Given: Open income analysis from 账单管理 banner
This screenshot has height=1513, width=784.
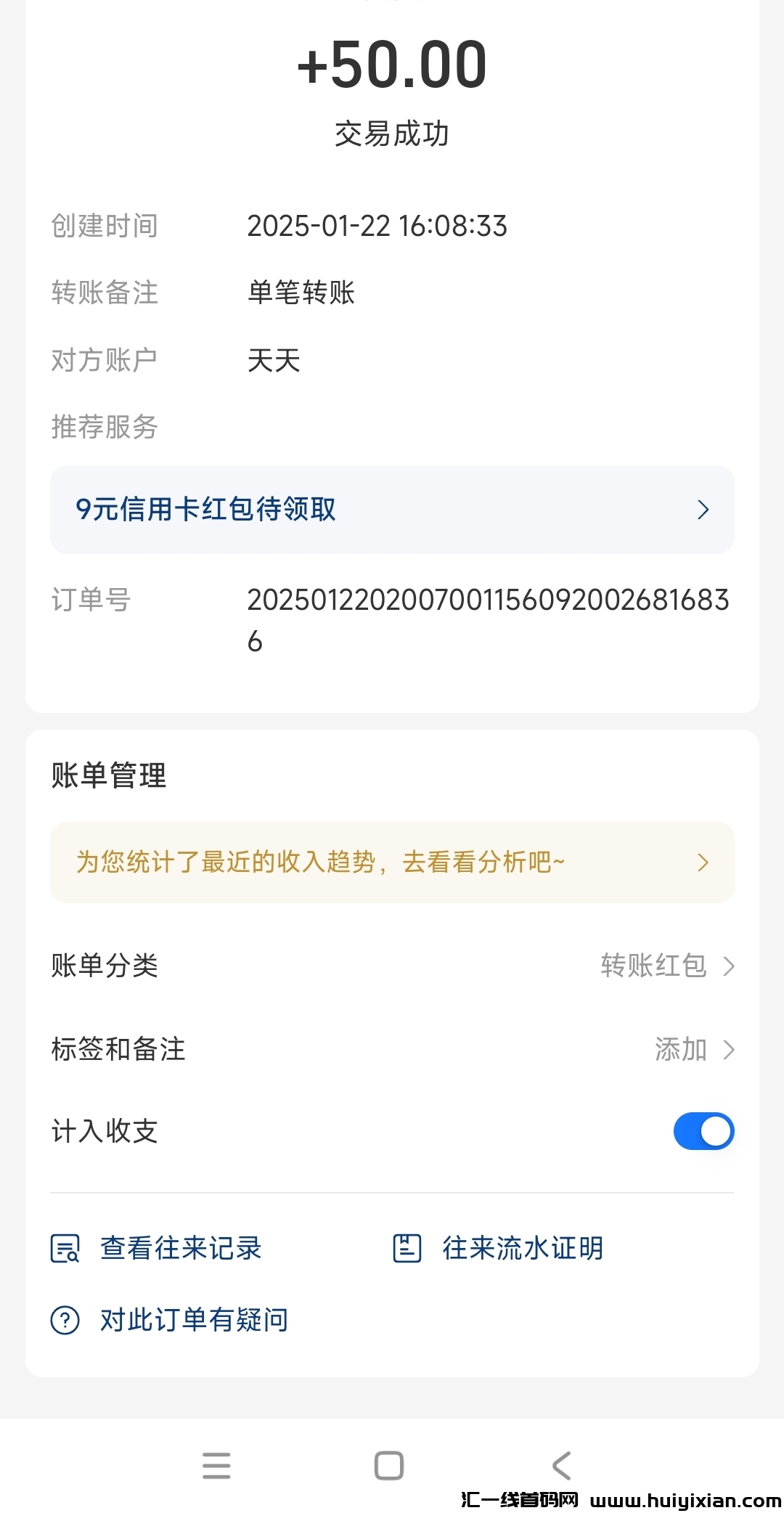Looking at the screenshot, I should click(x=319, y=862).
